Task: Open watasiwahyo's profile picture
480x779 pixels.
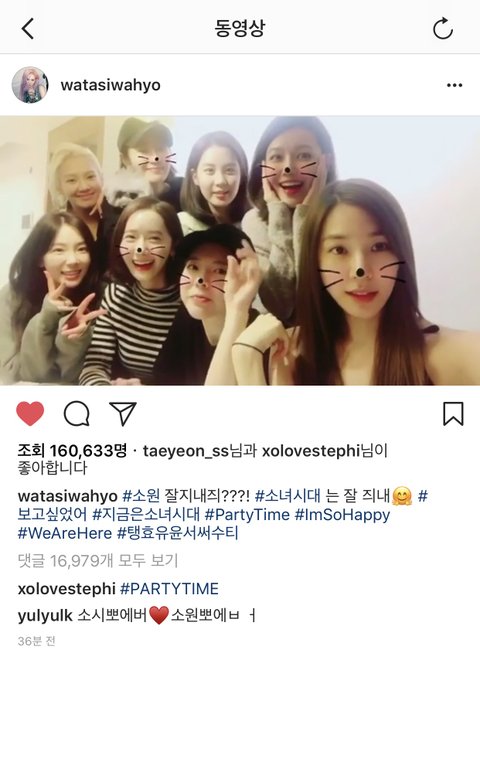Action: tap(30, 85)
